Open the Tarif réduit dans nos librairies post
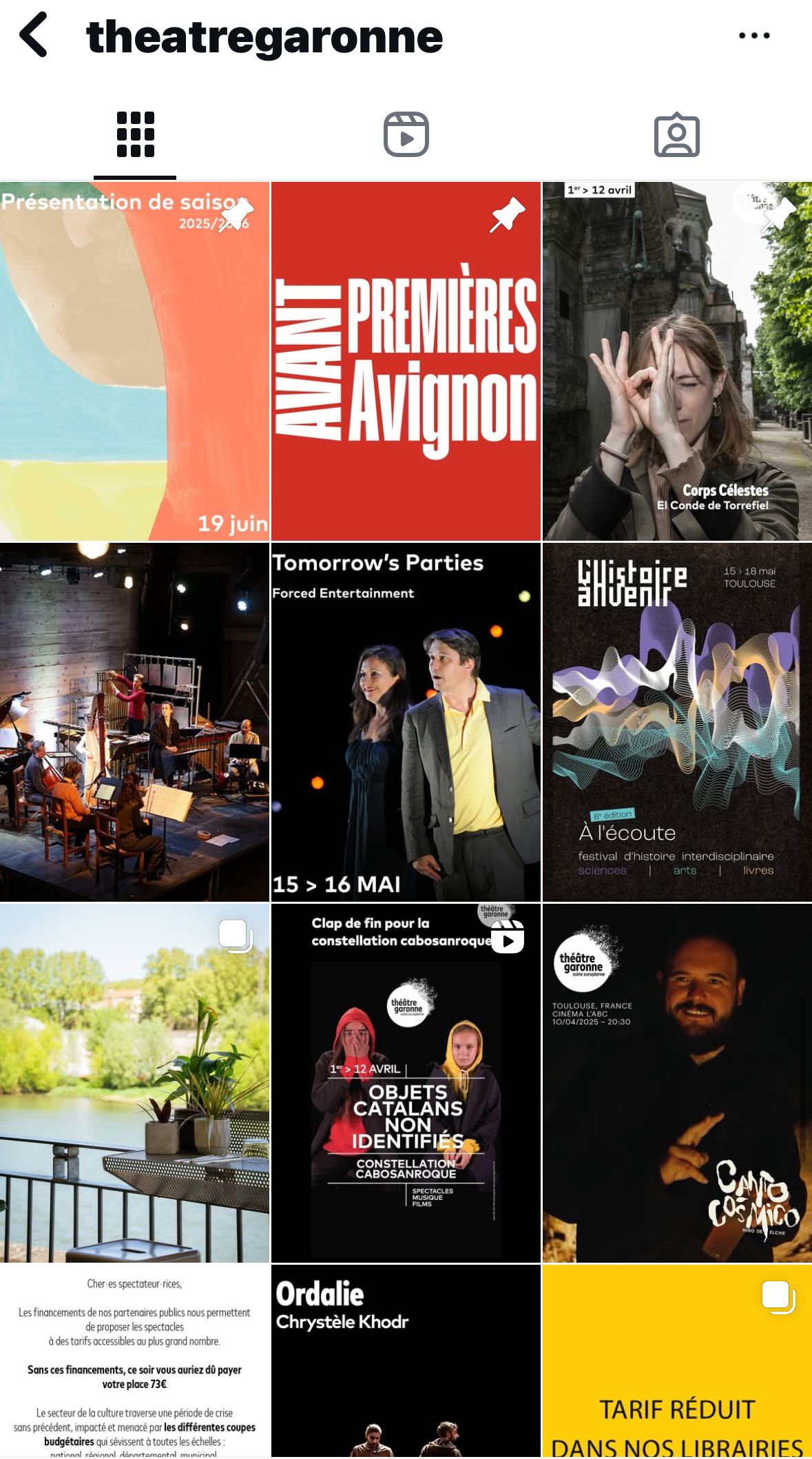The image size is (812, 1459). [x=677, y=1360]
